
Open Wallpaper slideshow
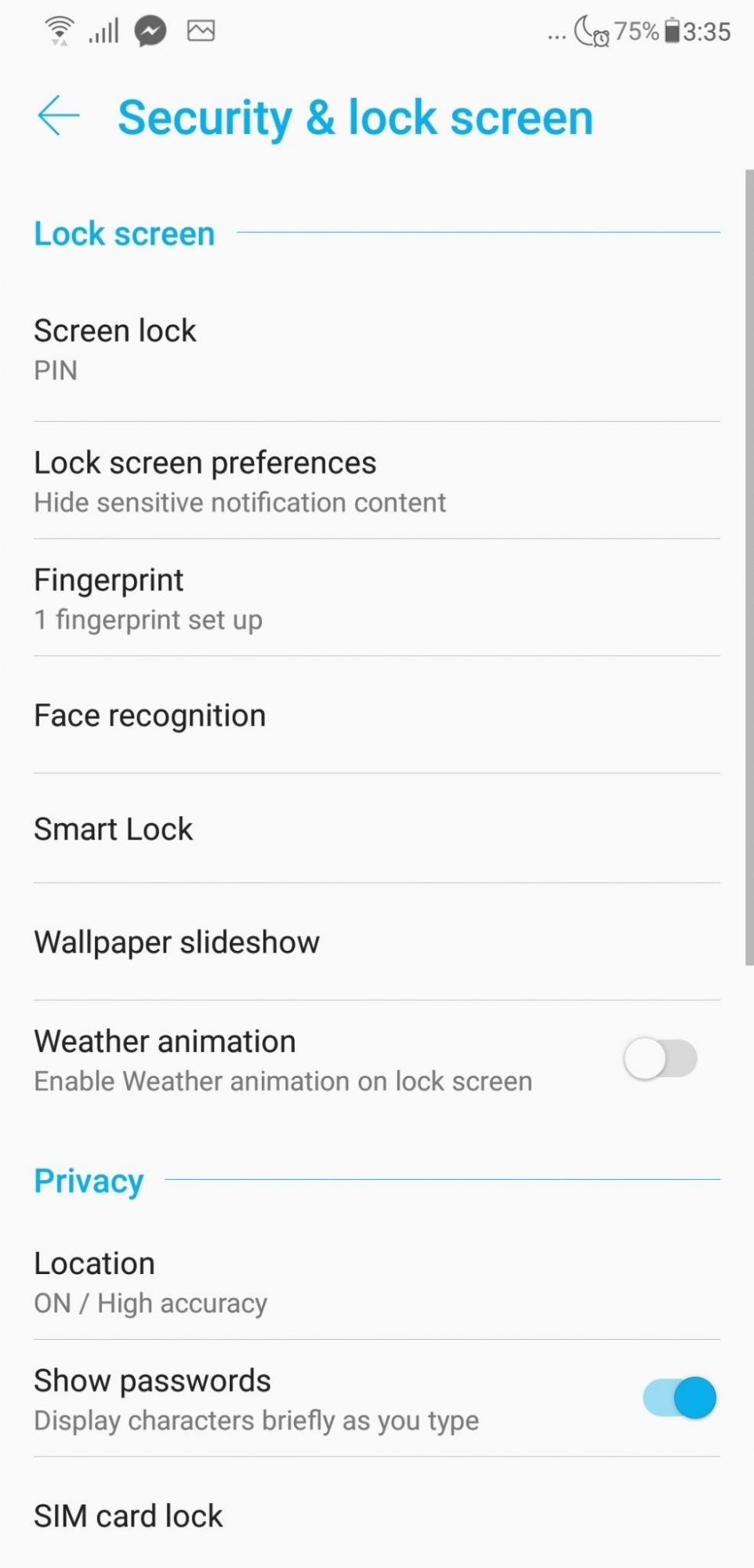376,942
